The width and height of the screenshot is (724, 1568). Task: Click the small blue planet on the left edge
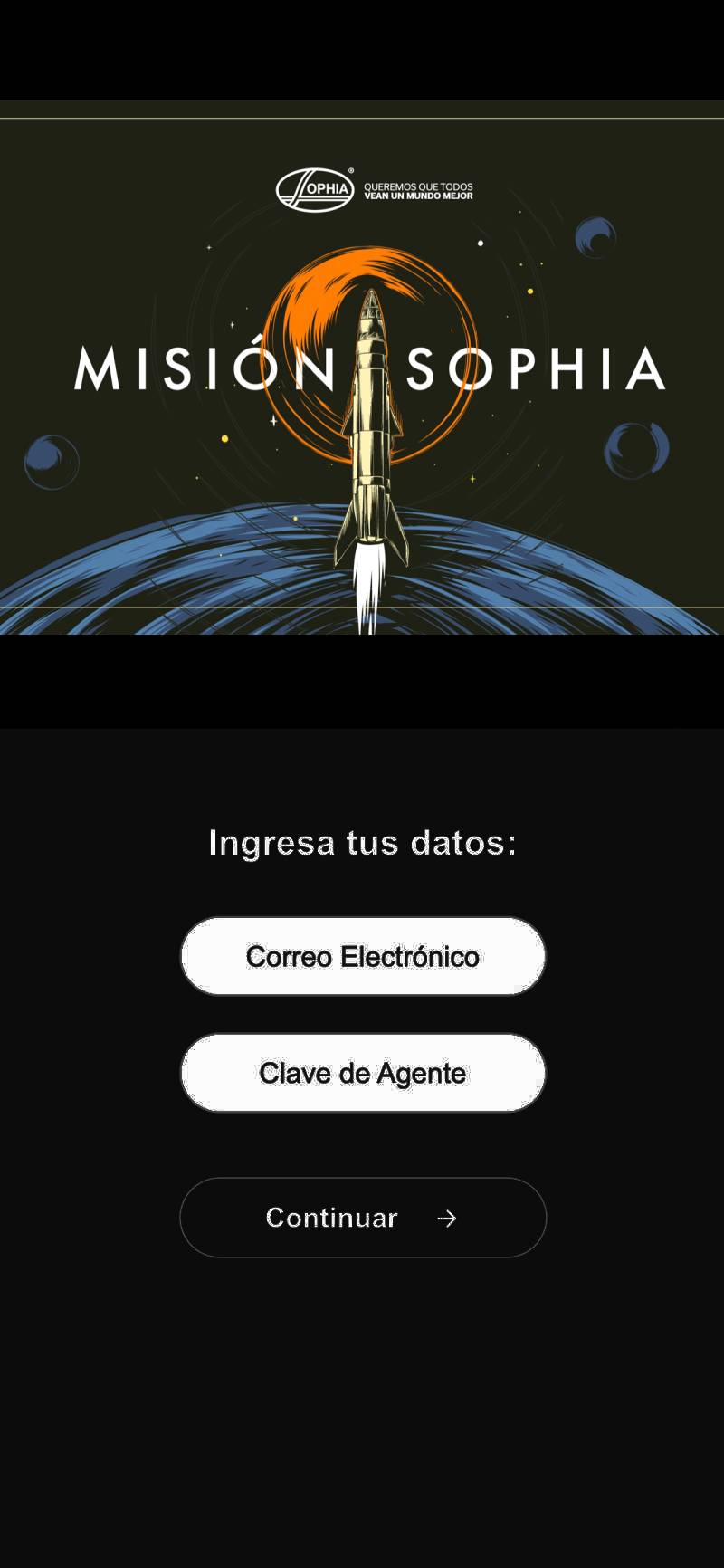(50, 462)
